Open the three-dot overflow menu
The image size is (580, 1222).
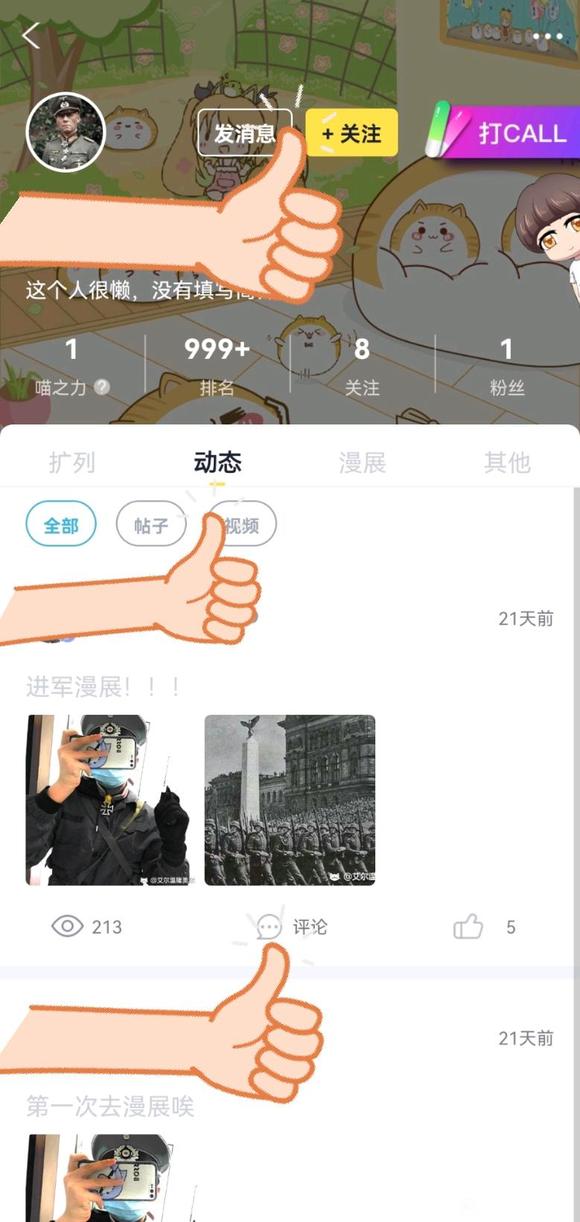(548, 37)
